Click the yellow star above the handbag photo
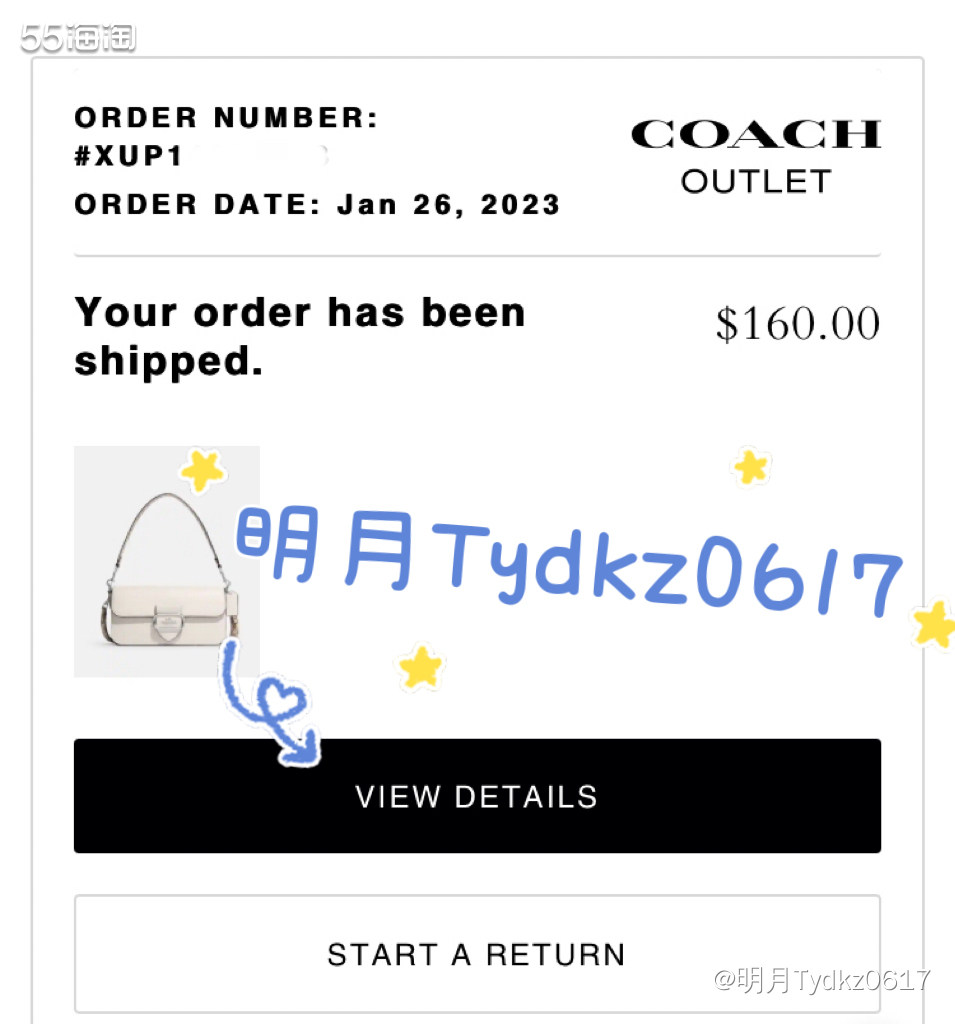955x1024 pixels. coord(202,470)
